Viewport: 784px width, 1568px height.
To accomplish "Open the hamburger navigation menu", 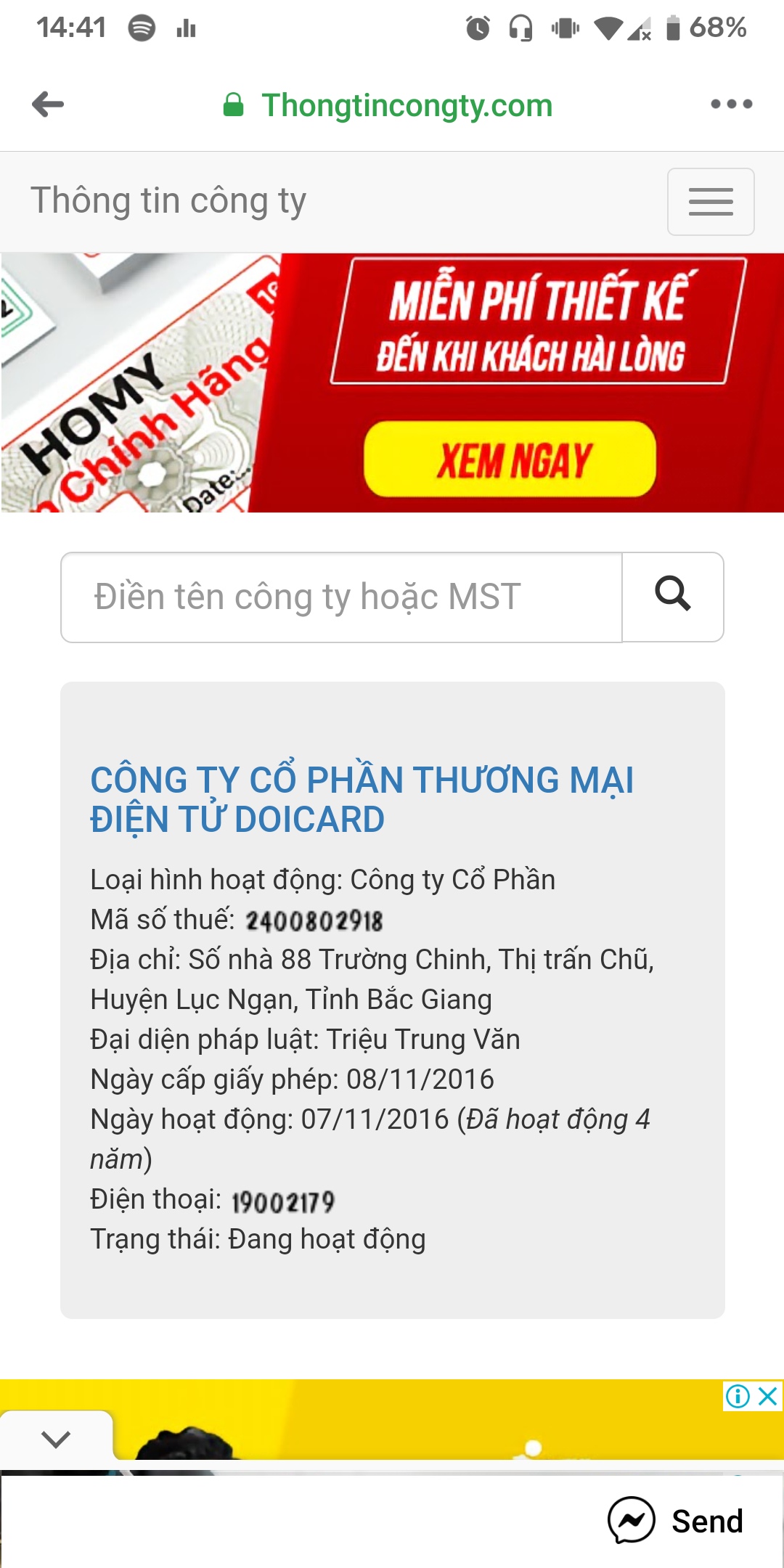I will click(x=710, y=202).
